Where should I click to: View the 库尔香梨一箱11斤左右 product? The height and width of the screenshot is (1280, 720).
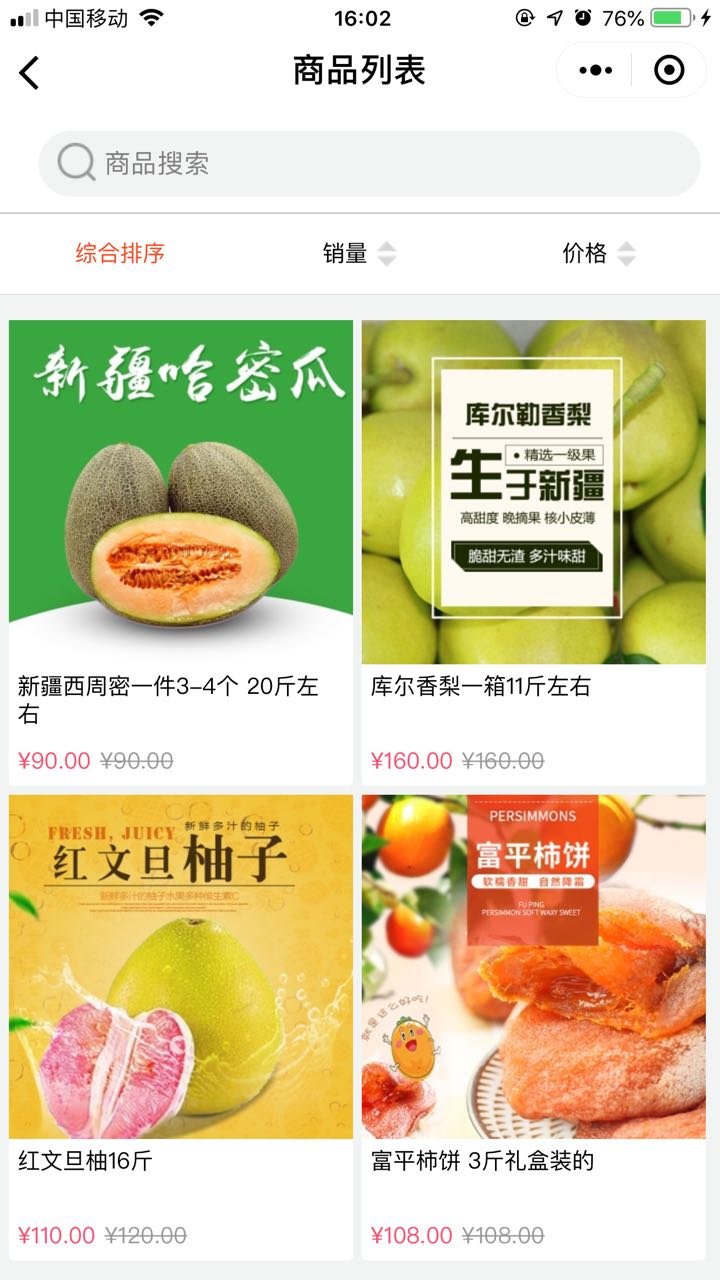coord(534,552)
